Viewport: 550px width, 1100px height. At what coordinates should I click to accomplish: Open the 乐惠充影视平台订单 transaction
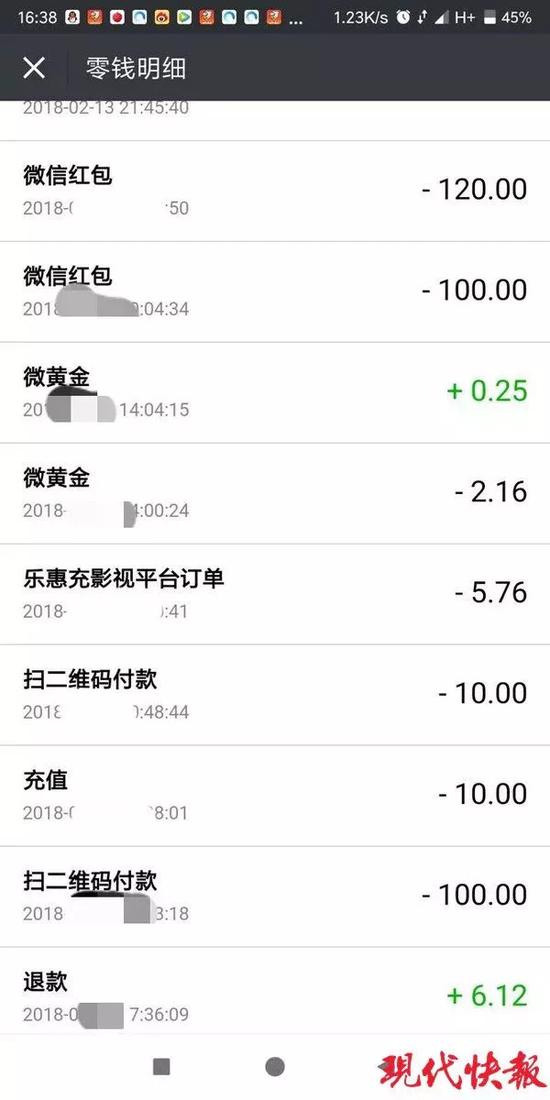tap(275, 594)
